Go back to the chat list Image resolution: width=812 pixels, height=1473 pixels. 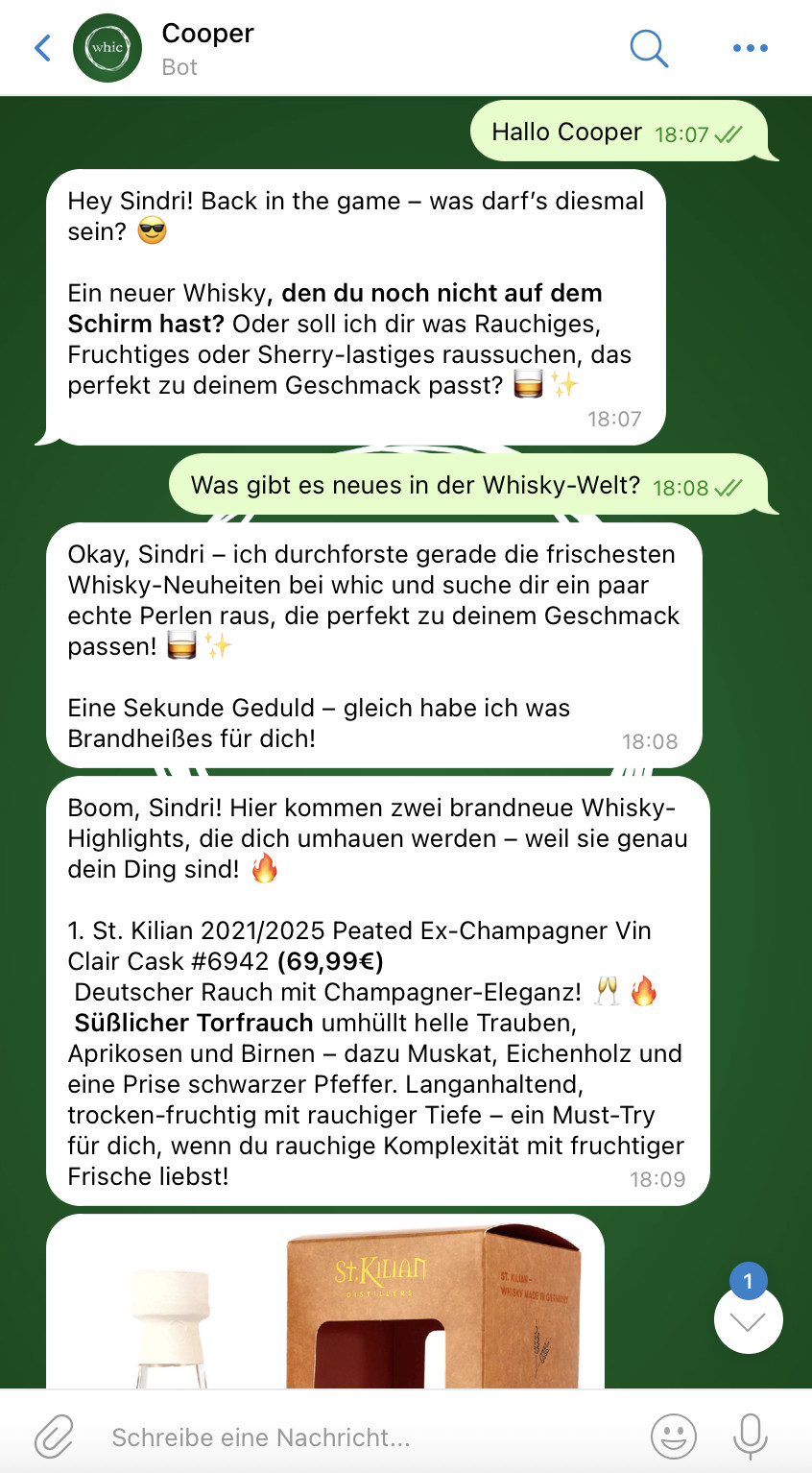click(x=42, y=48)
